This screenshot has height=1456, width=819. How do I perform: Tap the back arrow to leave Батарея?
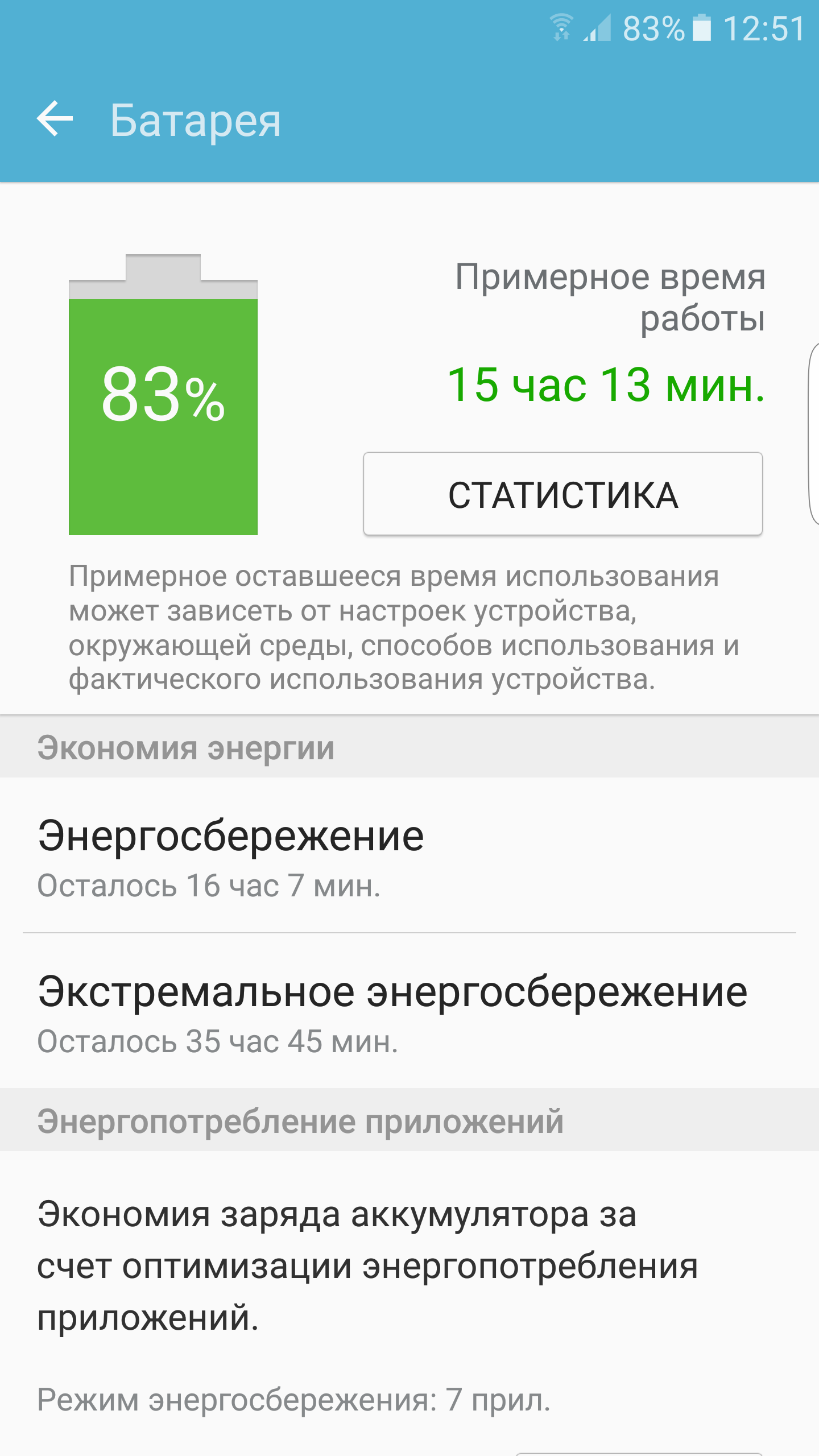coord(55,119)
